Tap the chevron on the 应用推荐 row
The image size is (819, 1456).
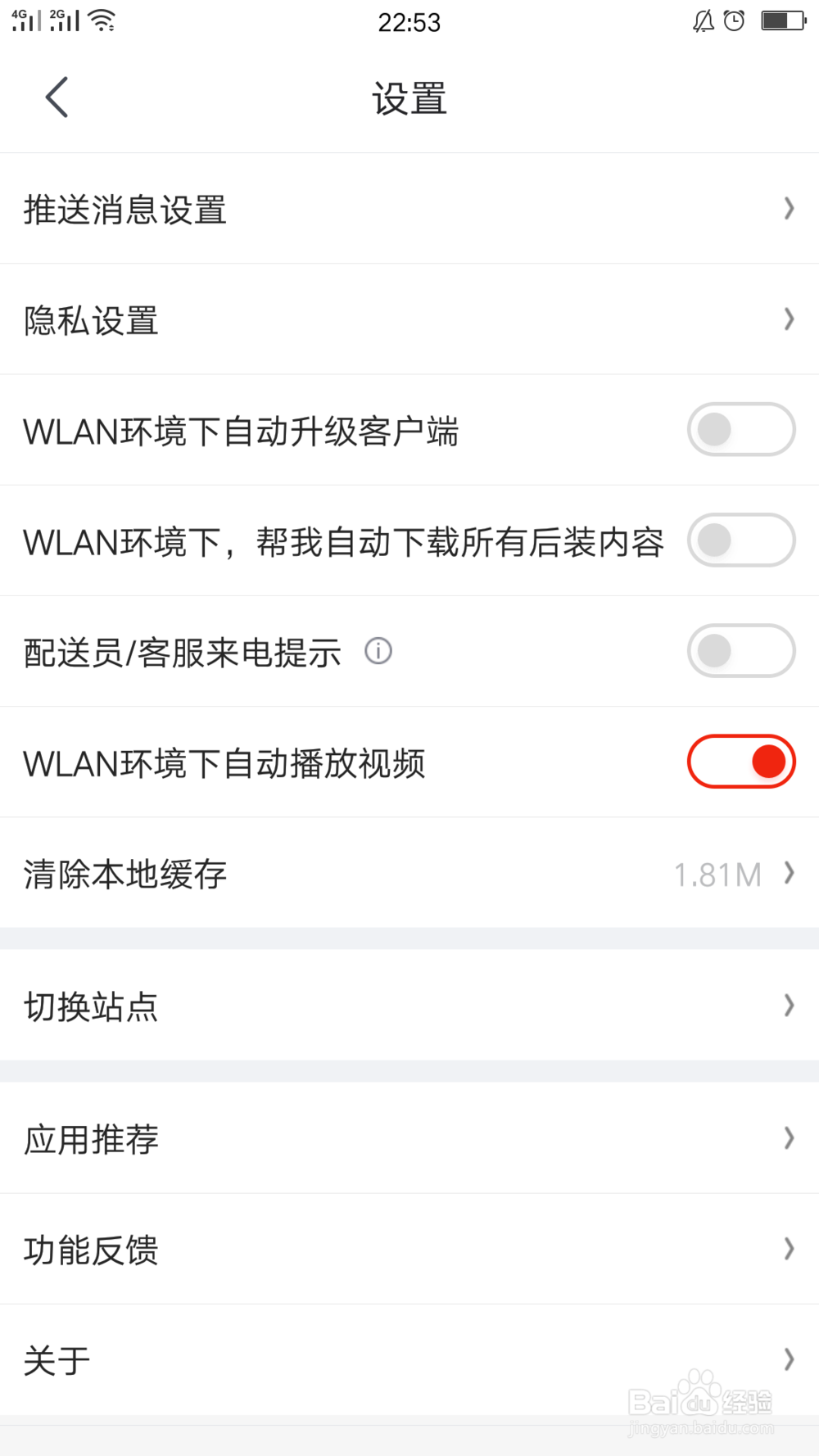[x=788, y=1138]
